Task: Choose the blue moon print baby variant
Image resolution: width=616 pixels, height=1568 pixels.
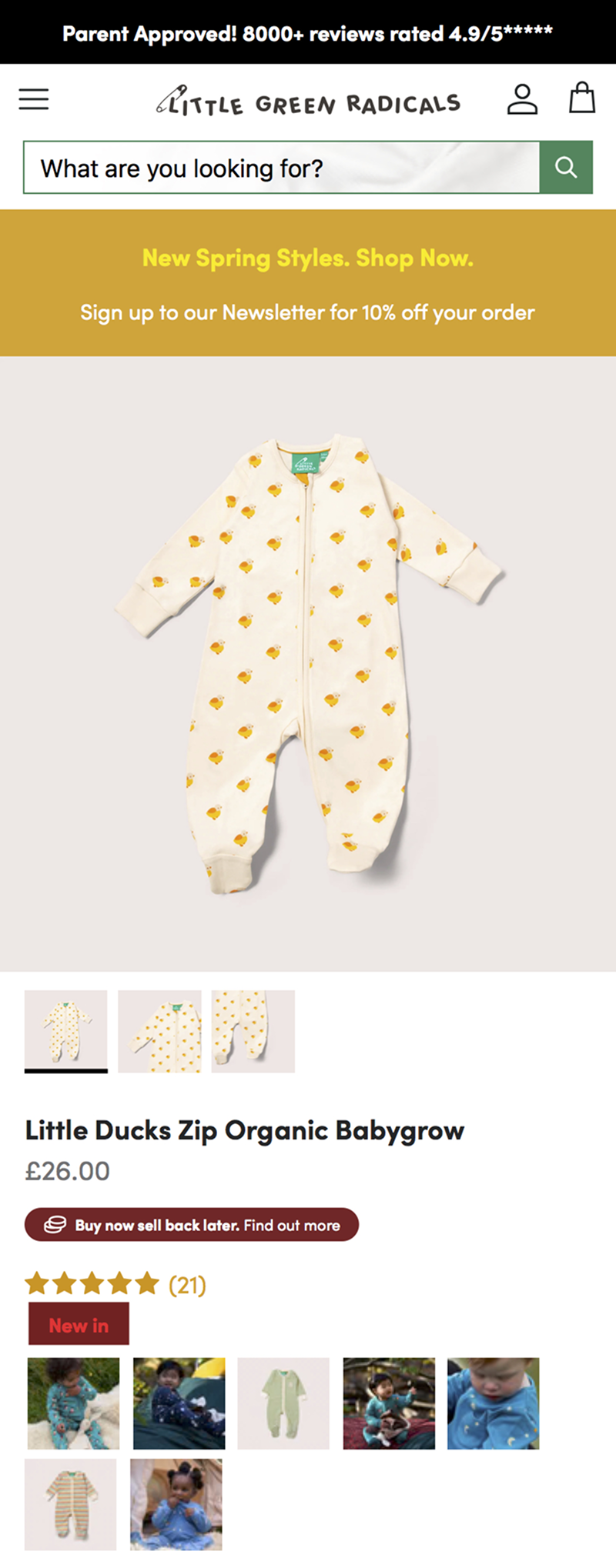Action: point(494,1403)
